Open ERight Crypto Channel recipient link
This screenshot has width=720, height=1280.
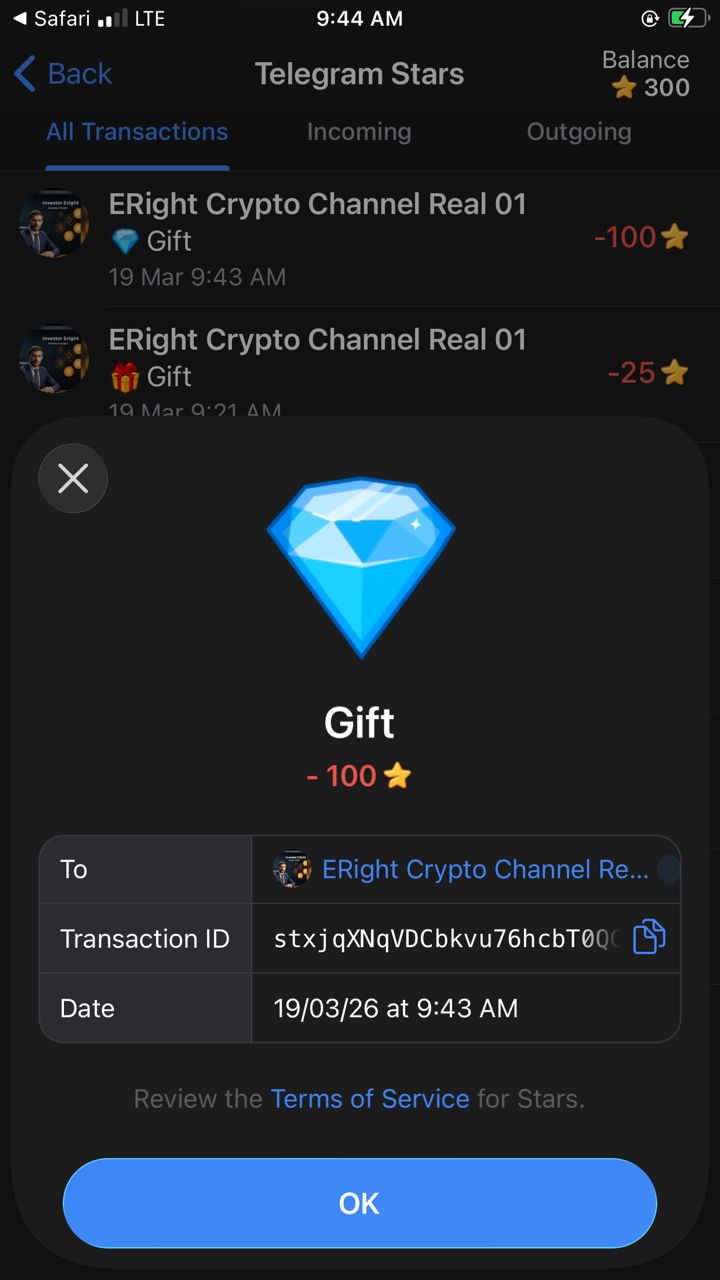[x=484, y=869]
